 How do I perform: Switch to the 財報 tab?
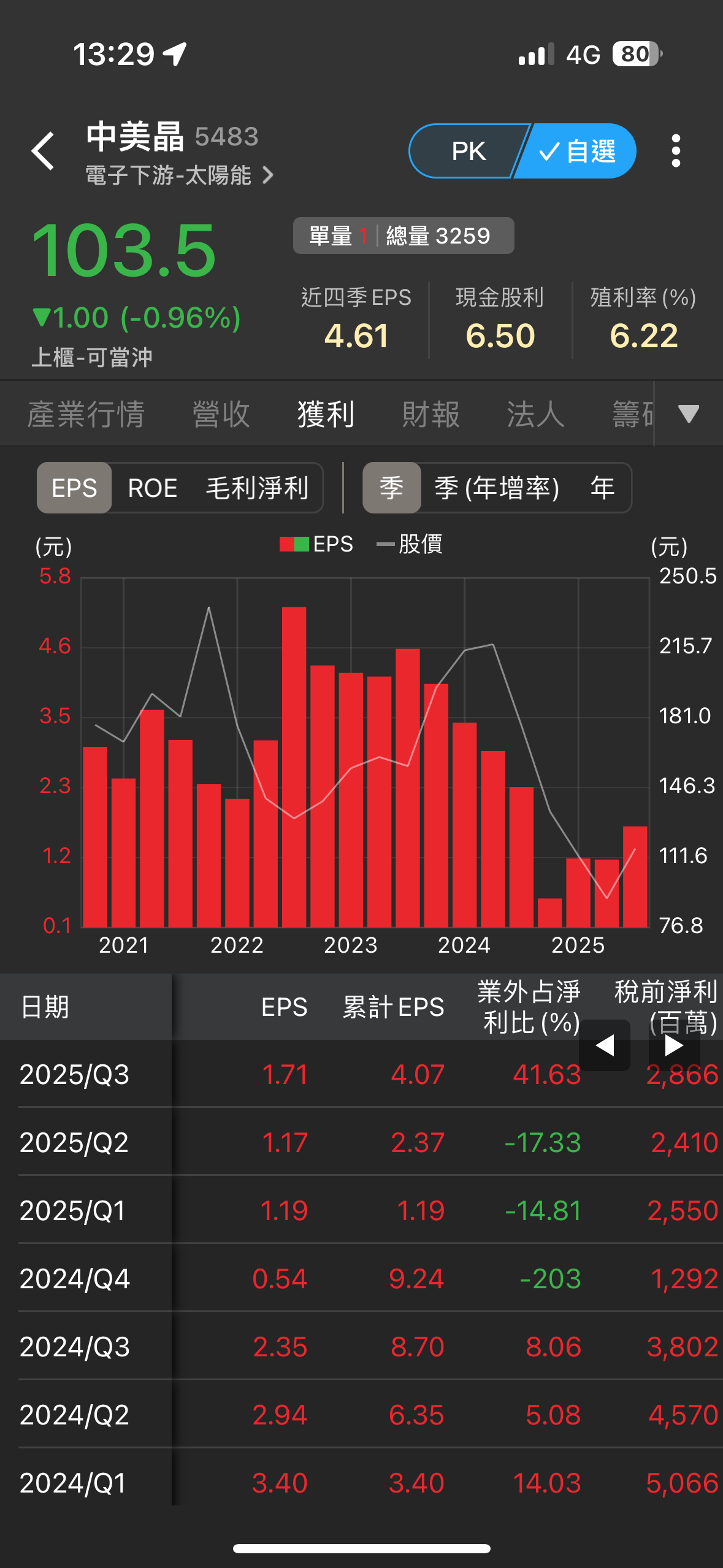(x=430, y=414)
